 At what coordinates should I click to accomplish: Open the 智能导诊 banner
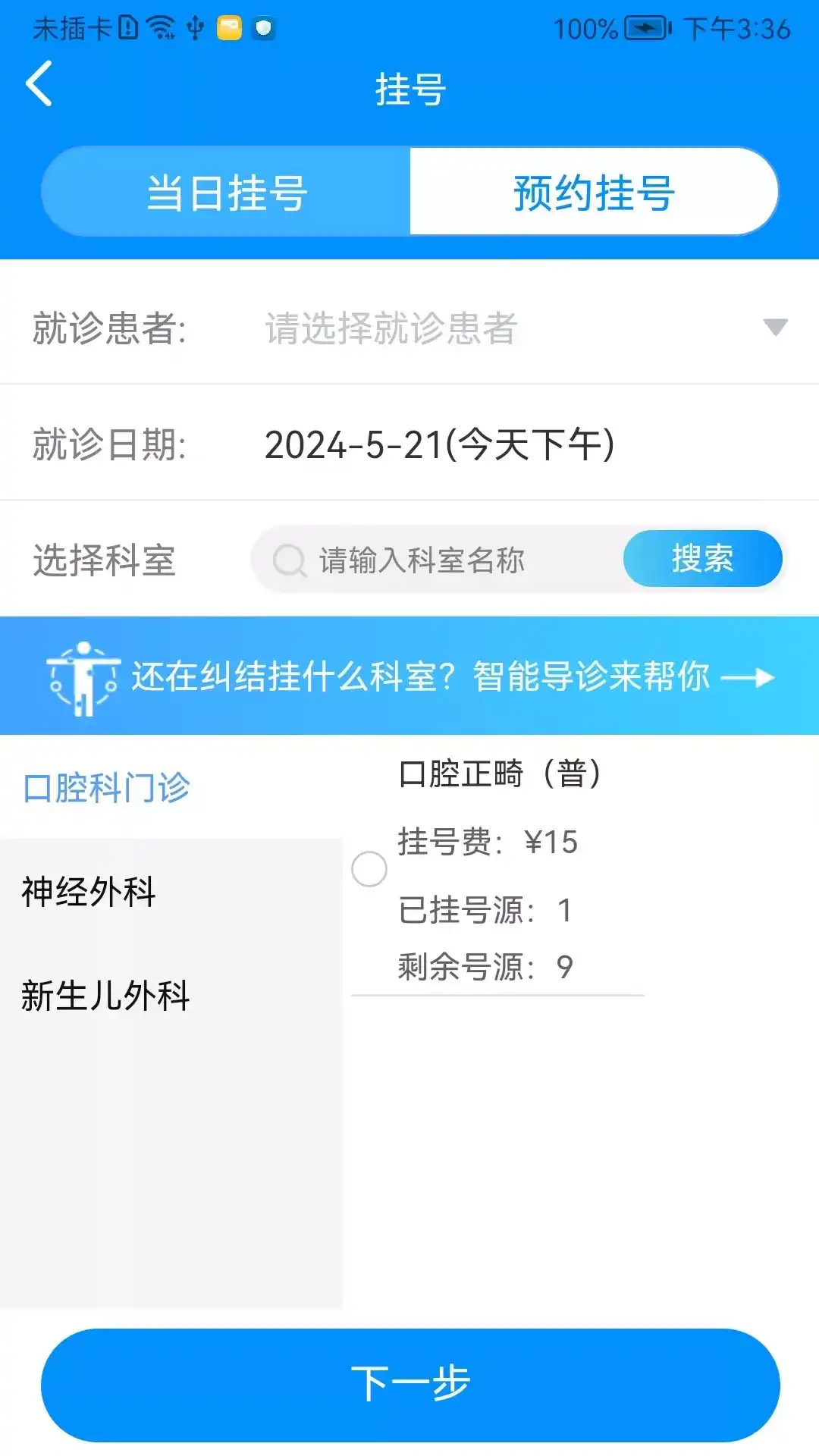point(409,676)
